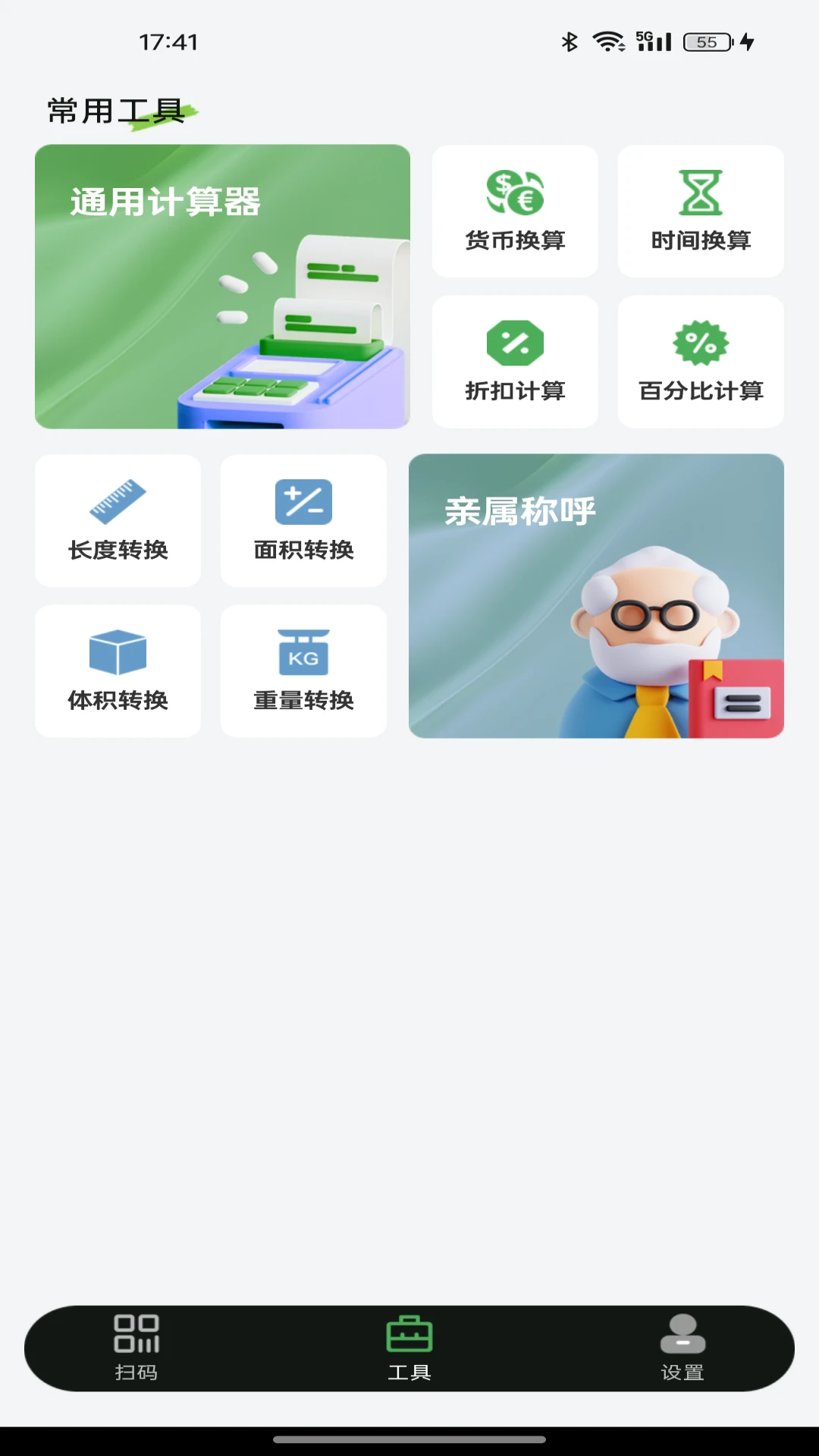Screen dimensions: 819x1456
Task: Open area conversion (面积转换) tool
Action: (x=303, y=520)
